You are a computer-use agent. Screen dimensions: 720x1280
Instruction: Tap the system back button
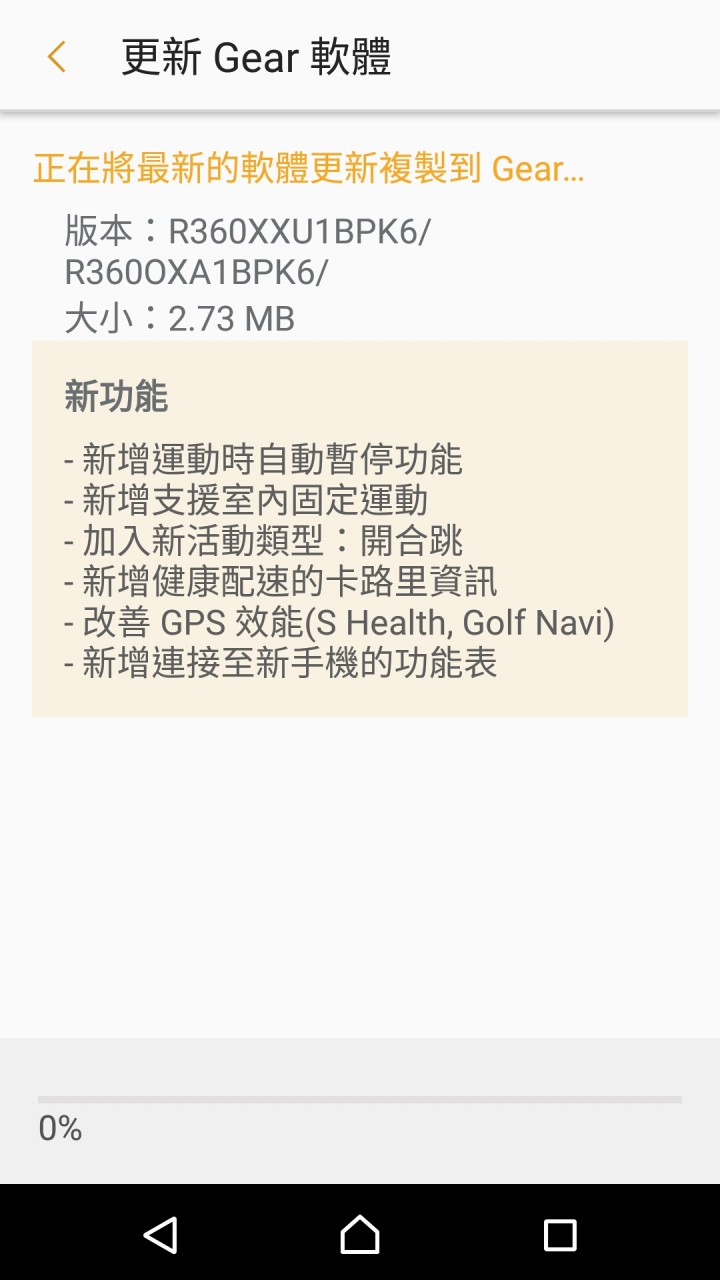click(x=160, y=1235)
